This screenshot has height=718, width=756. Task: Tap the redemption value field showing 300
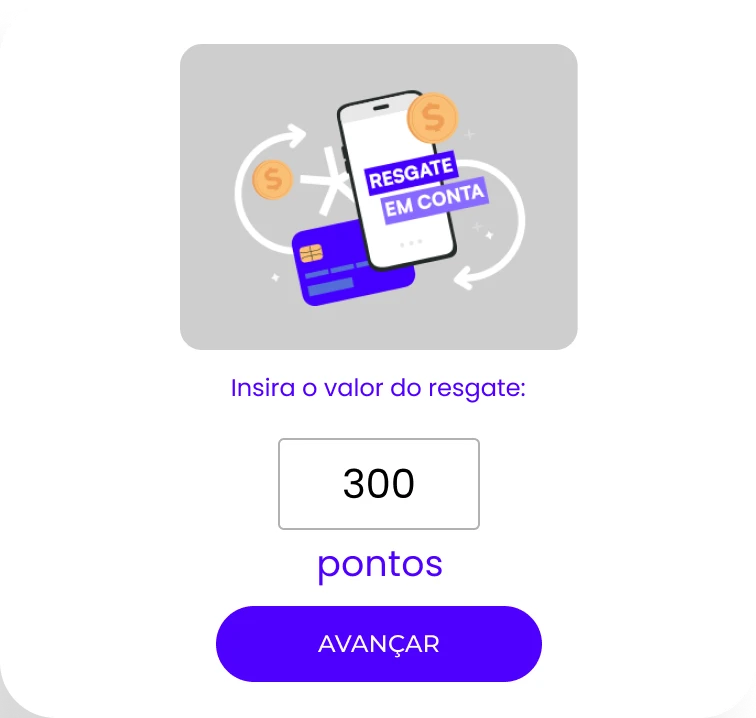pos(379,484)
